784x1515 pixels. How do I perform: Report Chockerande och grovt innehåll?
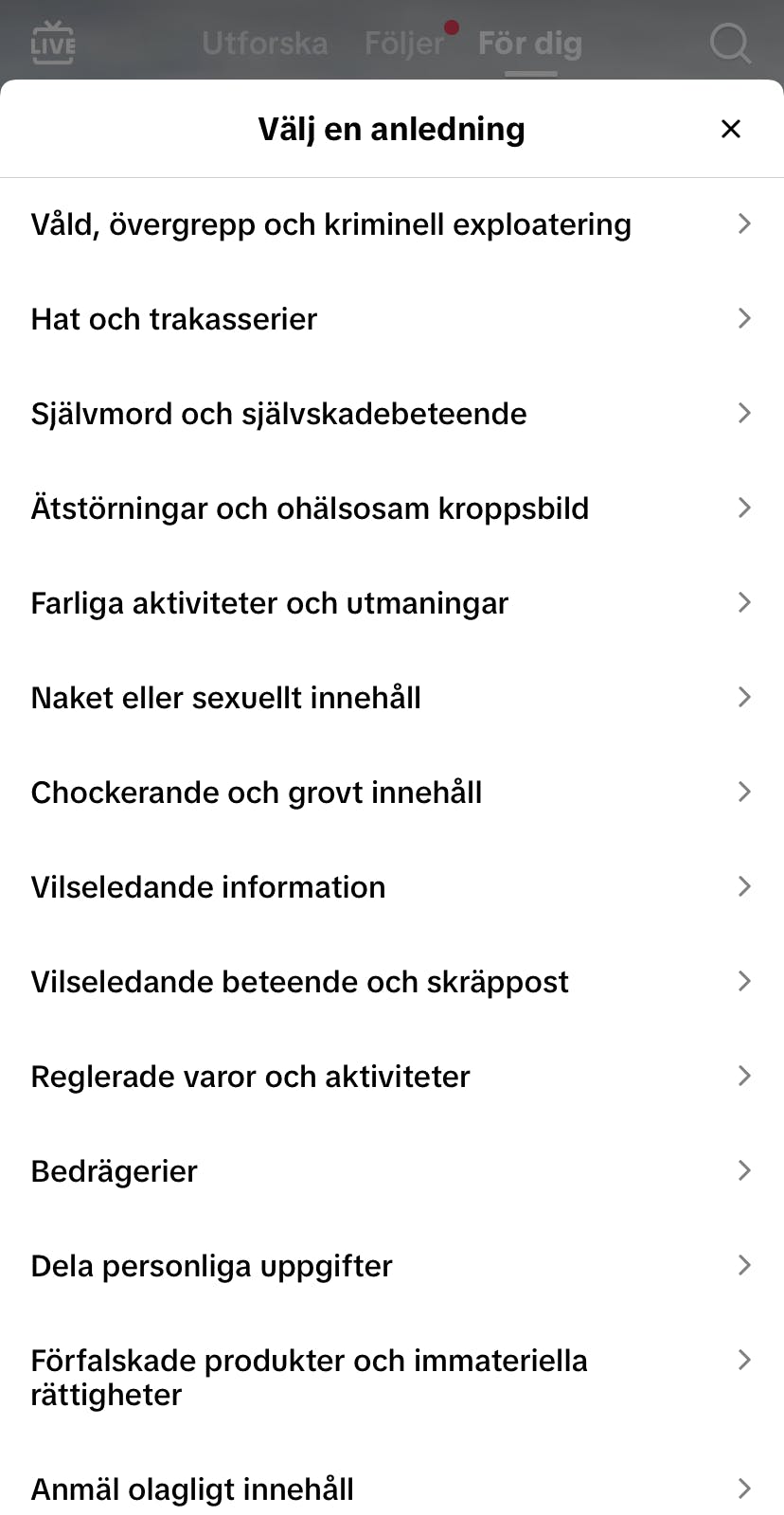coord(392,792)
